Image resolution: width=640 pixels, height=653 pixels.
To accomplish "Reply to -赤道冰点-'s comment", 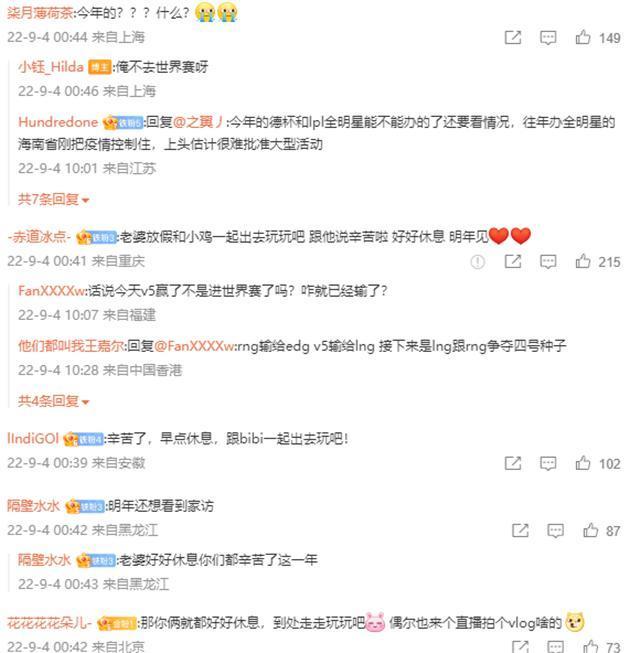I will [x=548, y=262].
